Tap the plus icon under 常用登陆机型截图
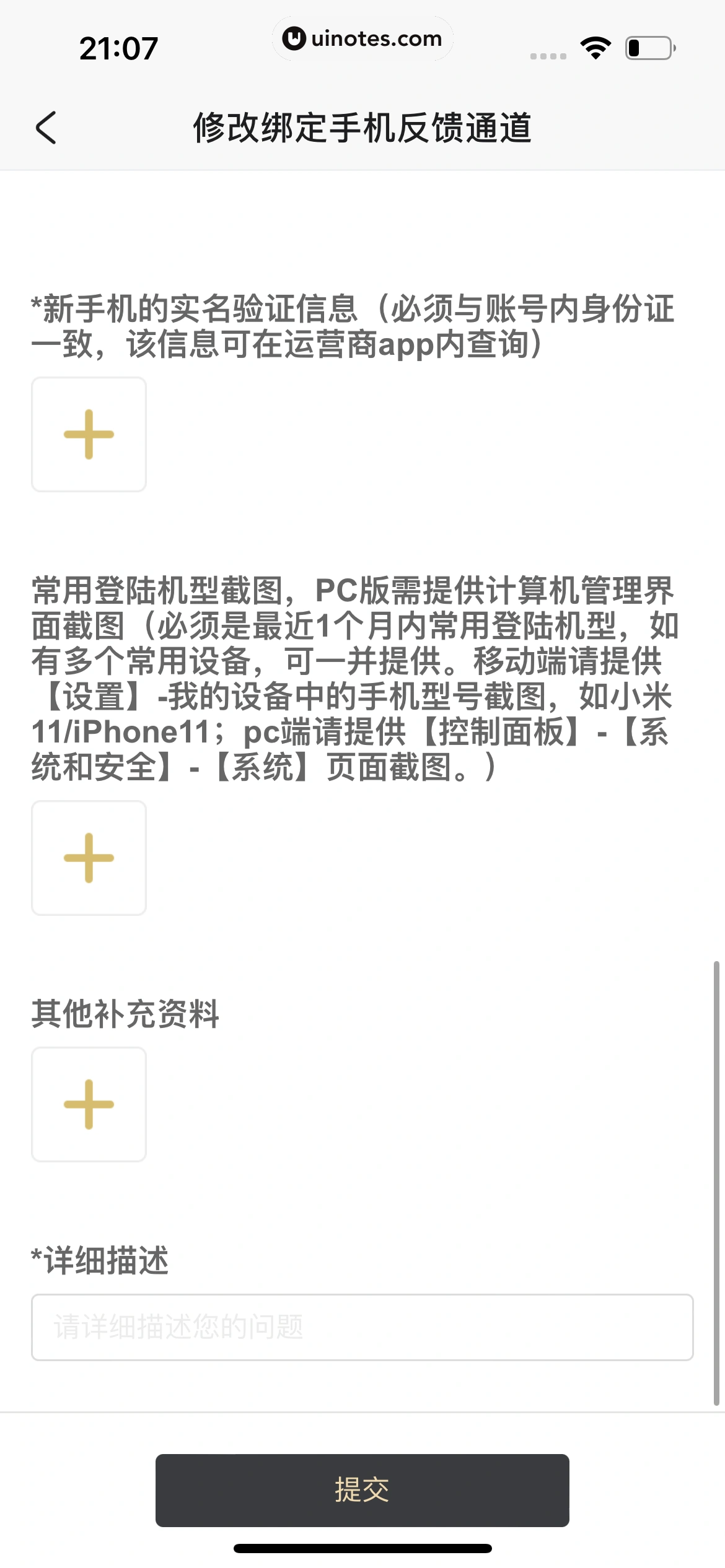This screenshot has height=1568, width=725. 89,858
